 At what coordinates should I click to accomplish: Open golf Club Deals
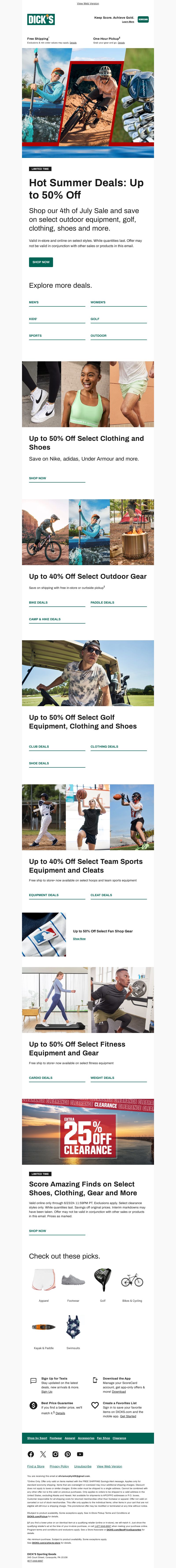coord(39,746)
